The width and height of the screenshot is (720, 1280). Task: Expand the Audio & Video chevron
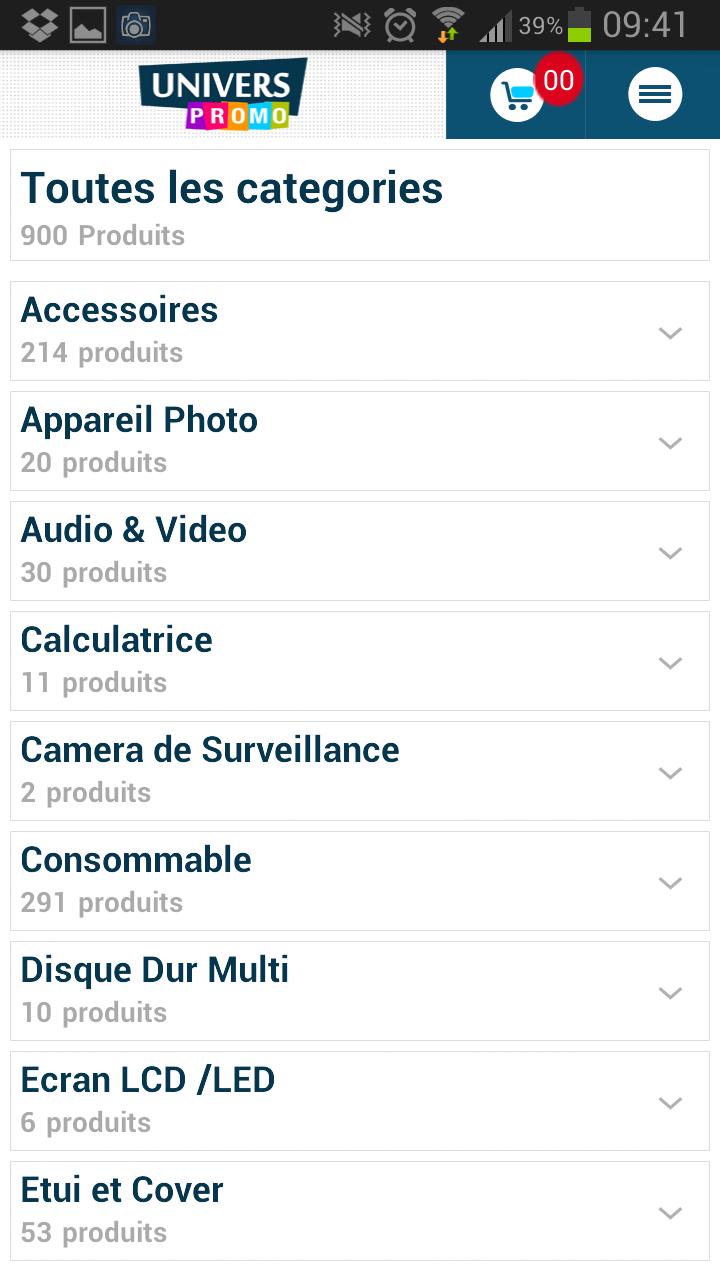tap(670, 552)
